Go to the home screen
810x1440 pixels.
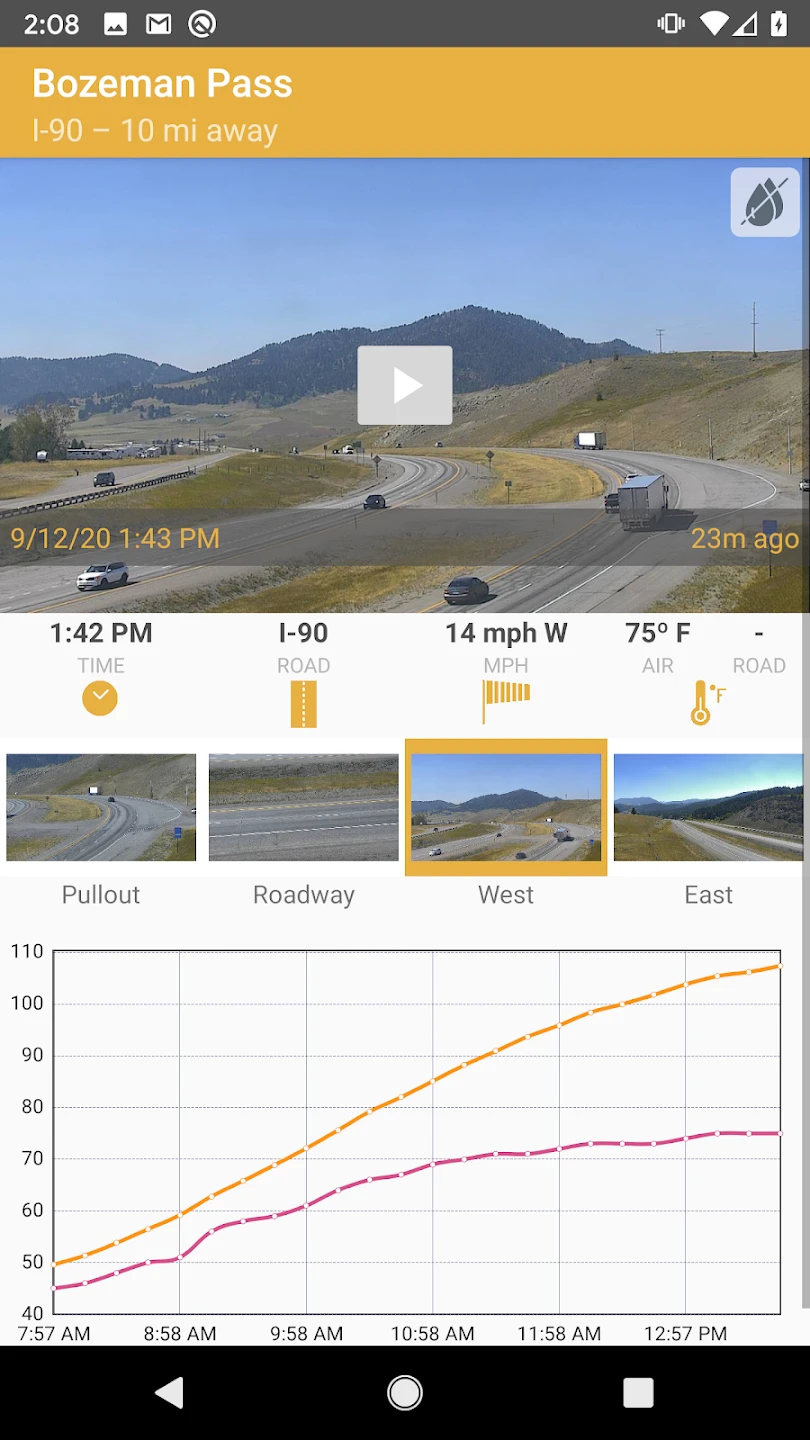(x=405, y=1392)
